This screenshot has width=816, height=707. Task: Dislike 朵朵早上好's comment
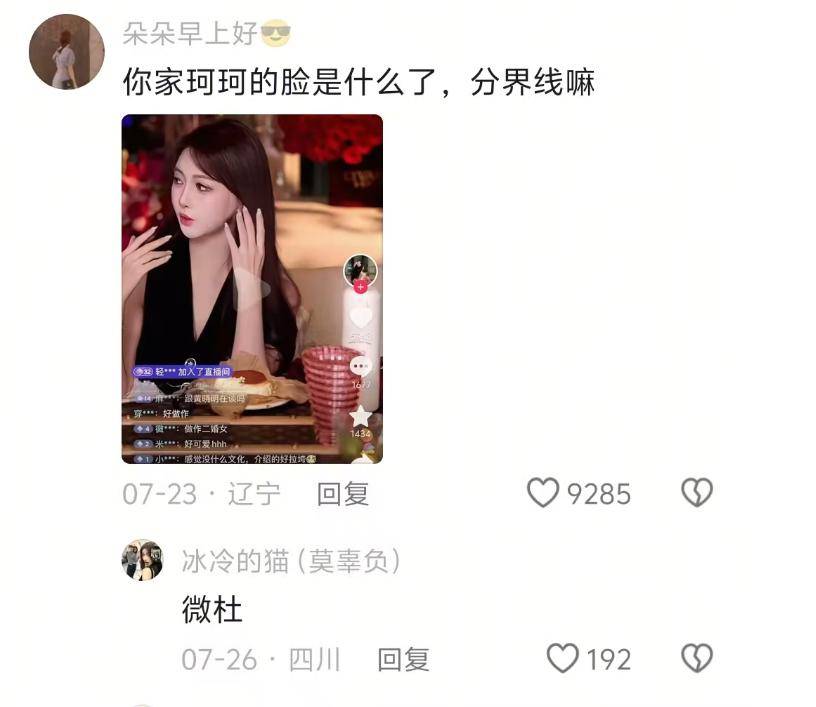coord(696,492)
